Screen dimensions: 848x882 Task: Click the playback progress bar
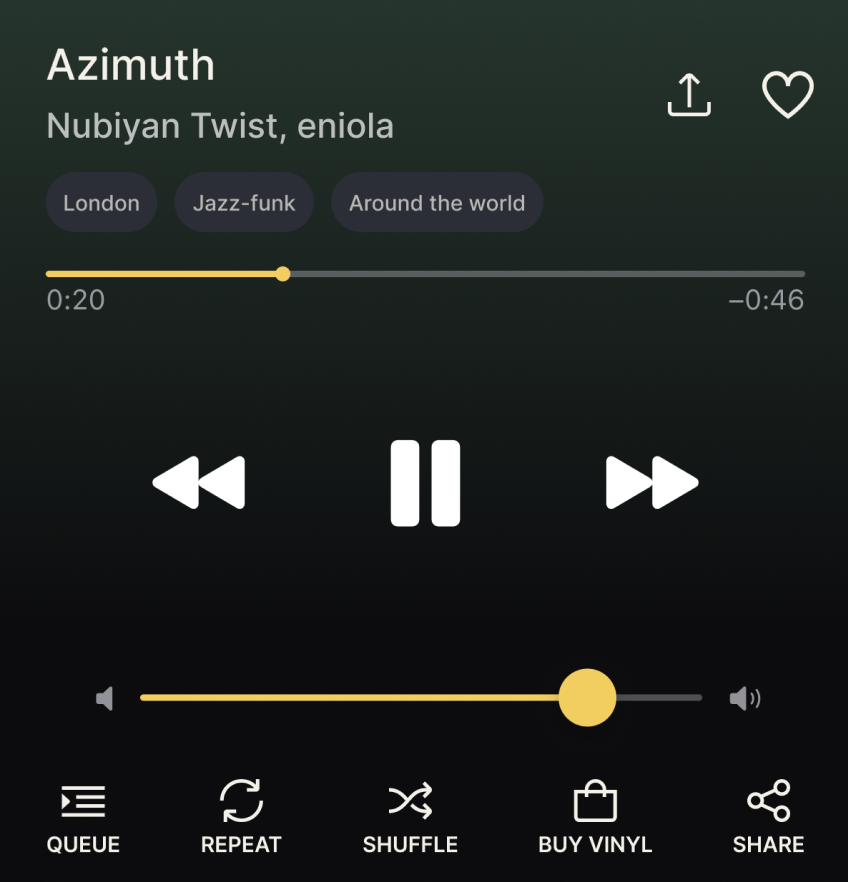click(x=424, y=273)
